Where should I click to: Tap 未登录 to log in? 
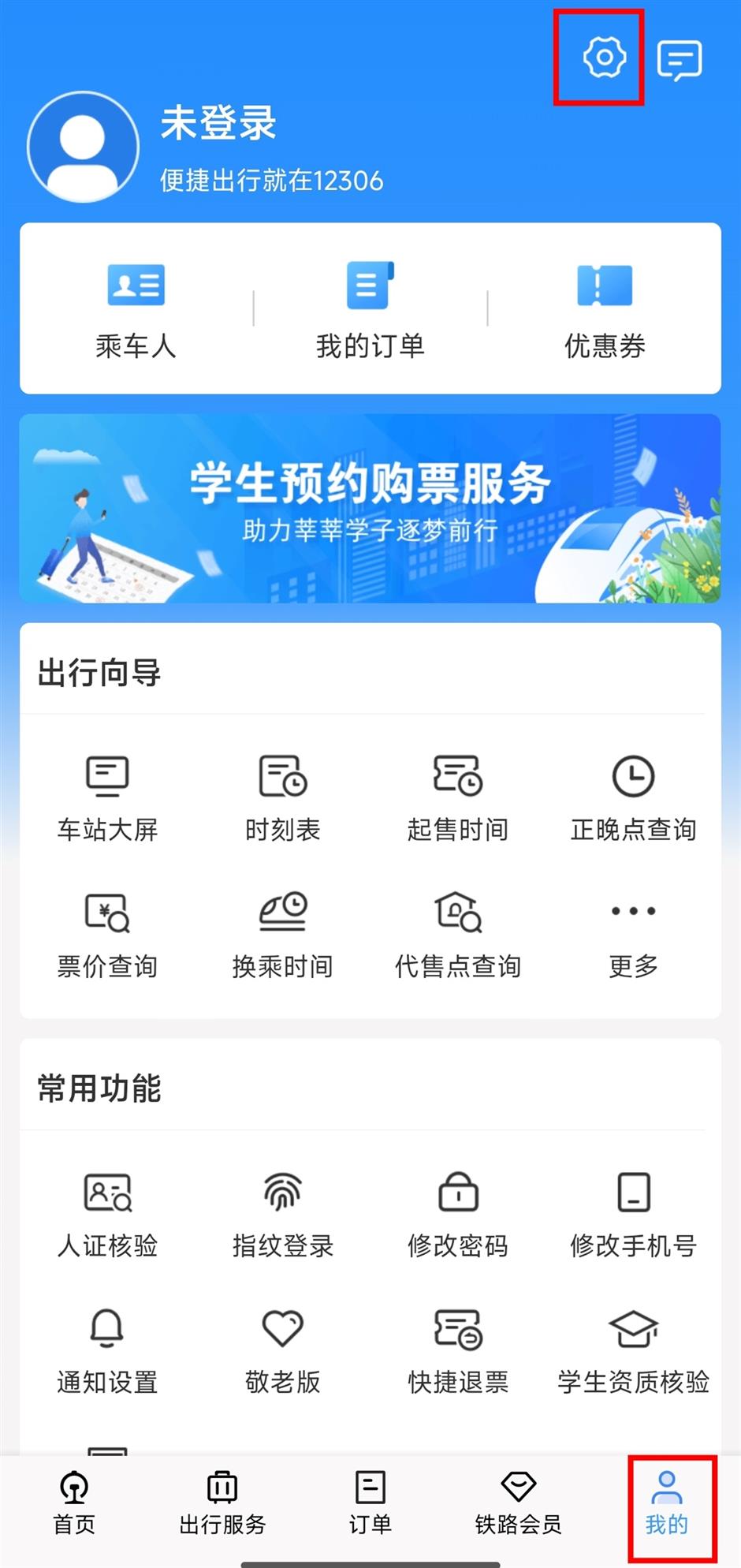pyautogui.click(x=218, y=124)
